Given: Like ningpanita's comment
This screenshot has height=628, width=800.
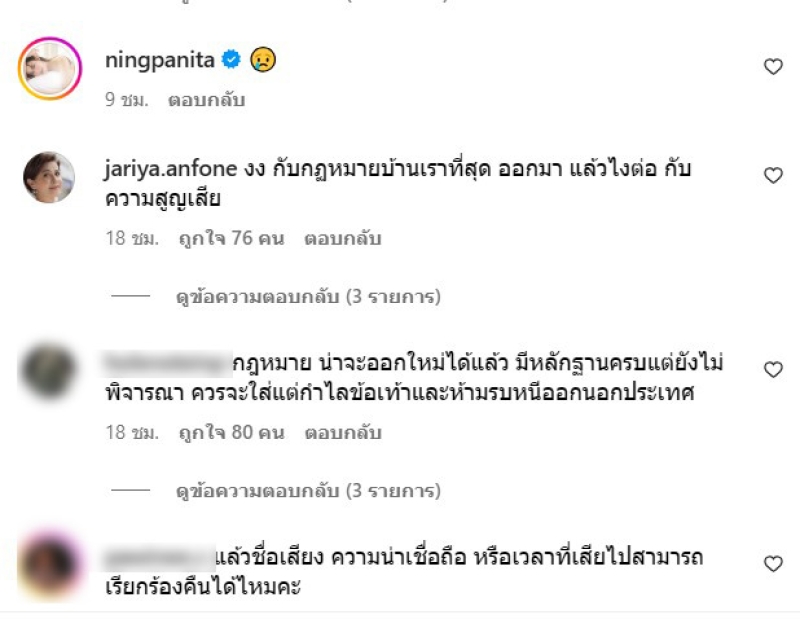Looking at the screenshot, I should tap(773, 67).
